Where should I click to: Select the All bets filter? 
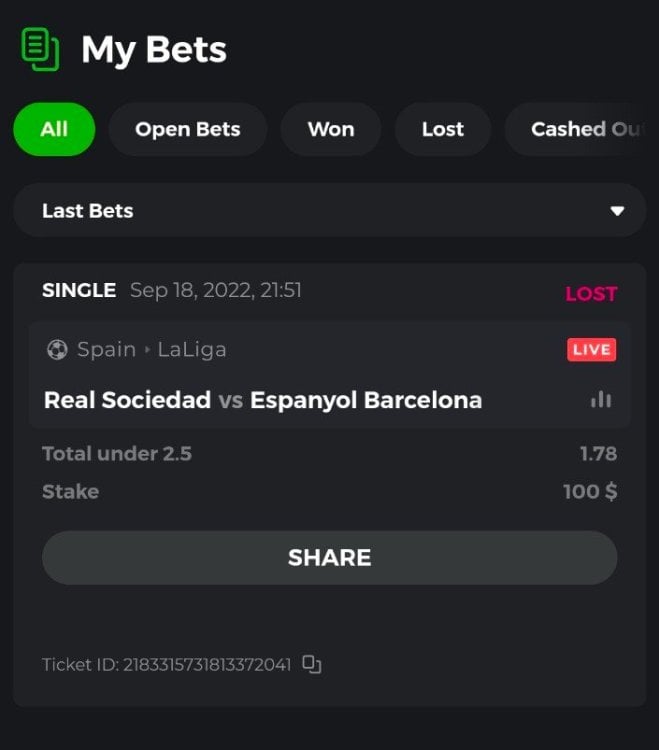point(54,129)
